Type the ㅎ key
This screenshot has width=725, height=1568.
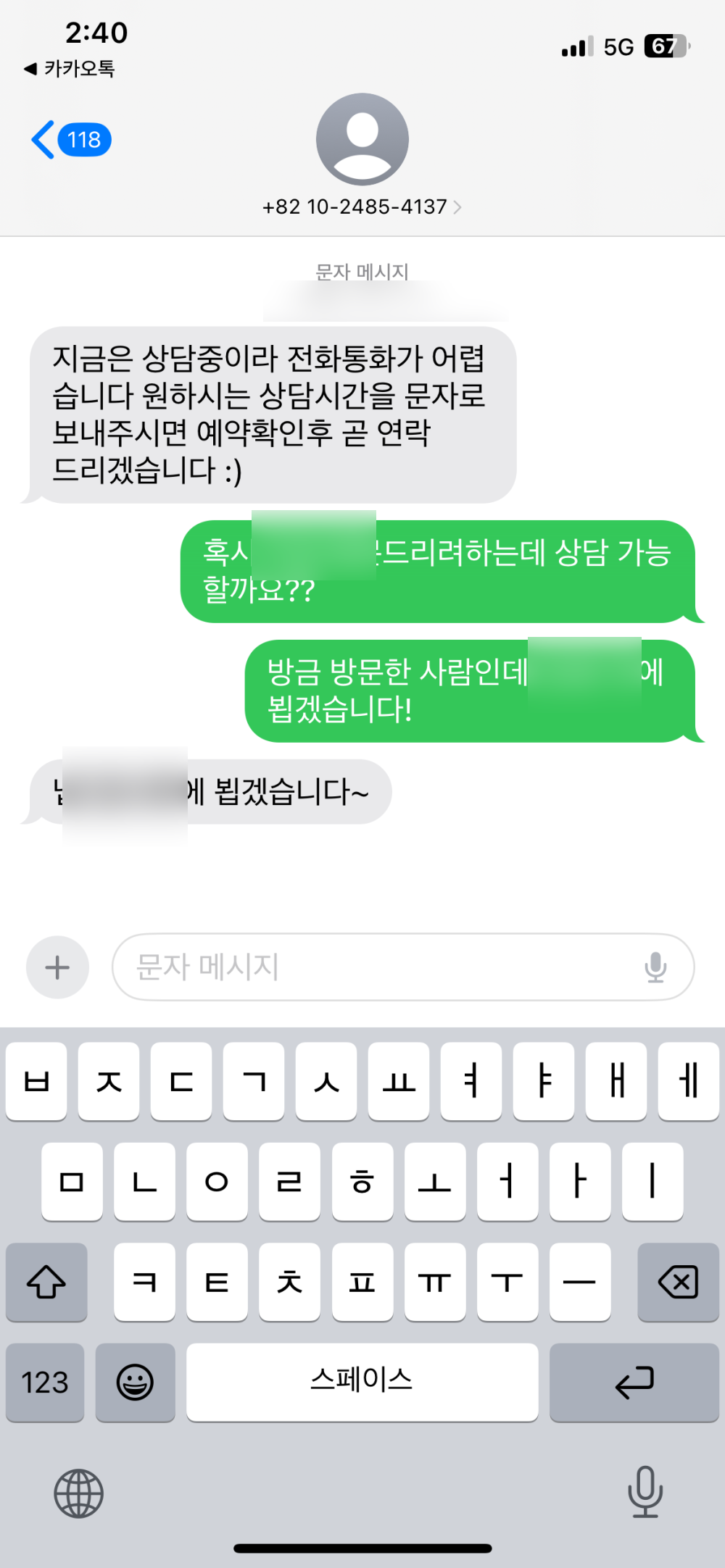(362, 1182)
